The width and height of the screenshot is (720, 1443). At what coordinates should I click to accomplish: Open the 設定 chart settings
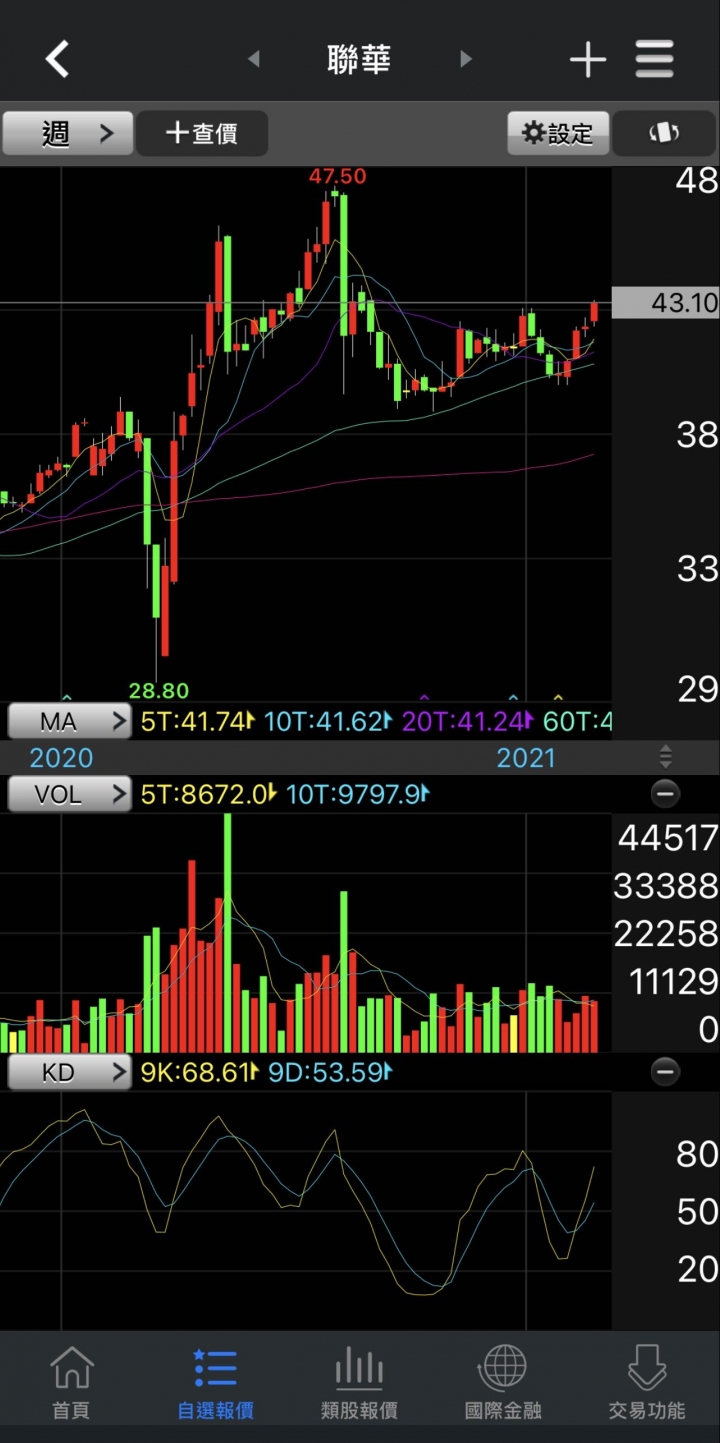click(x=558, y=133)
